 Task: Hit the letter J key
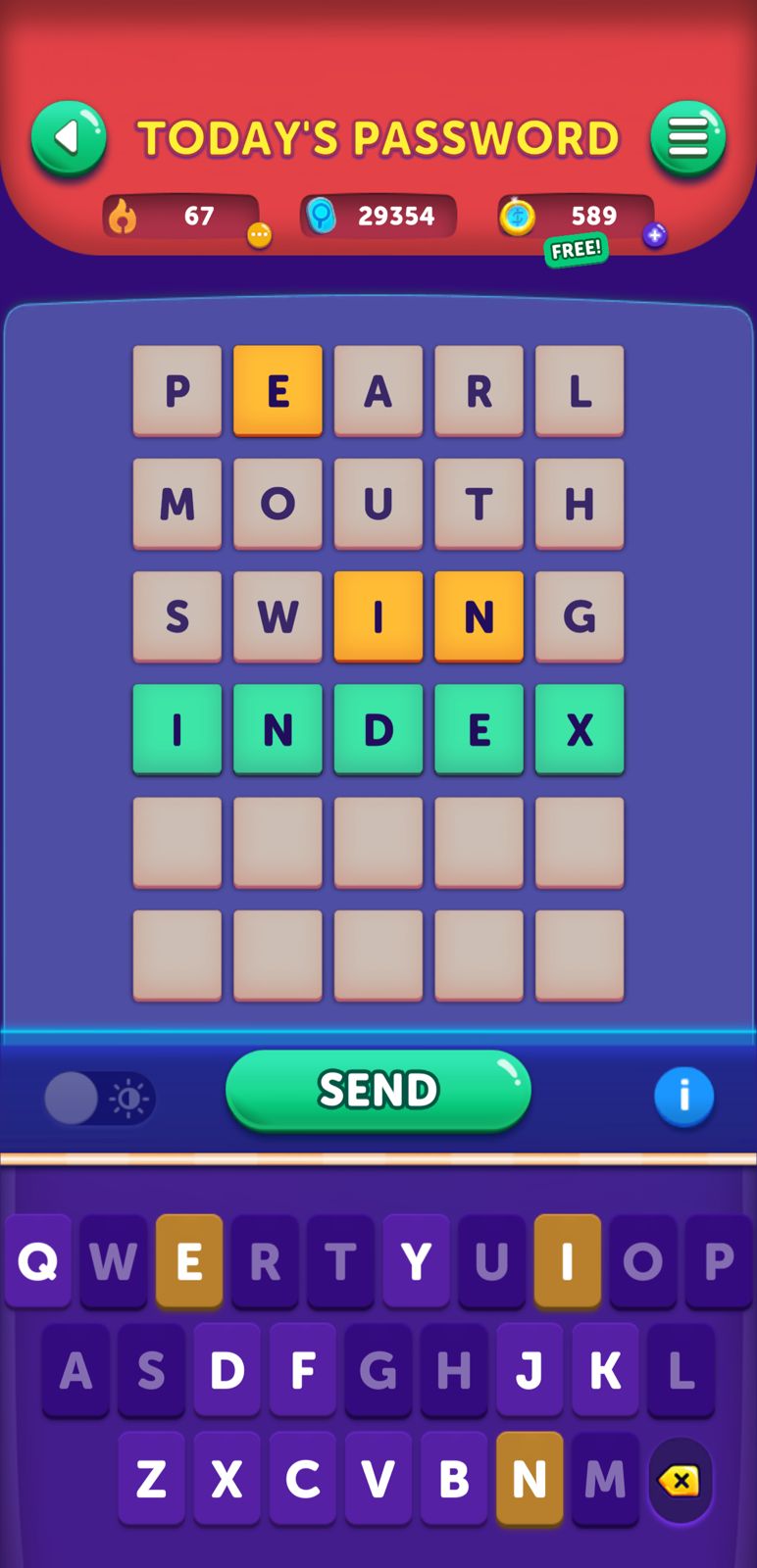tap(530, 1370)
